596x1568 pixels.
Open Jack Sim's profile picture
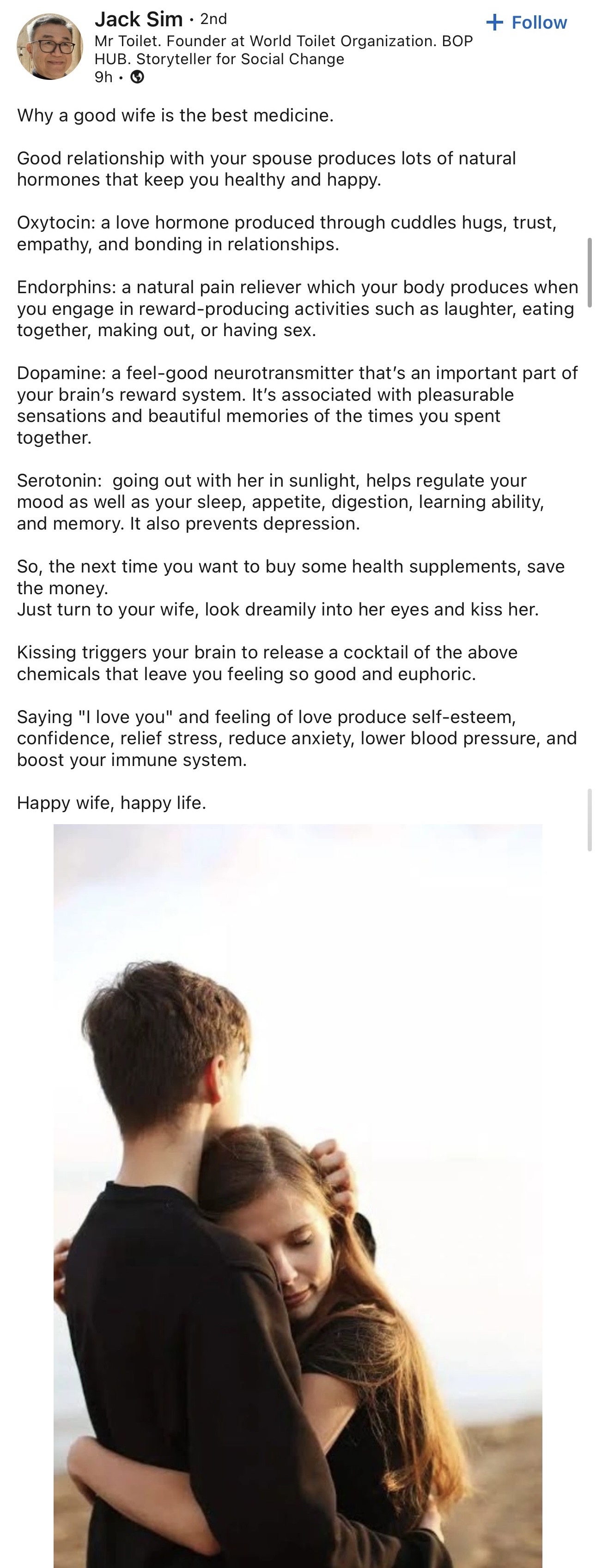point(49,47)
